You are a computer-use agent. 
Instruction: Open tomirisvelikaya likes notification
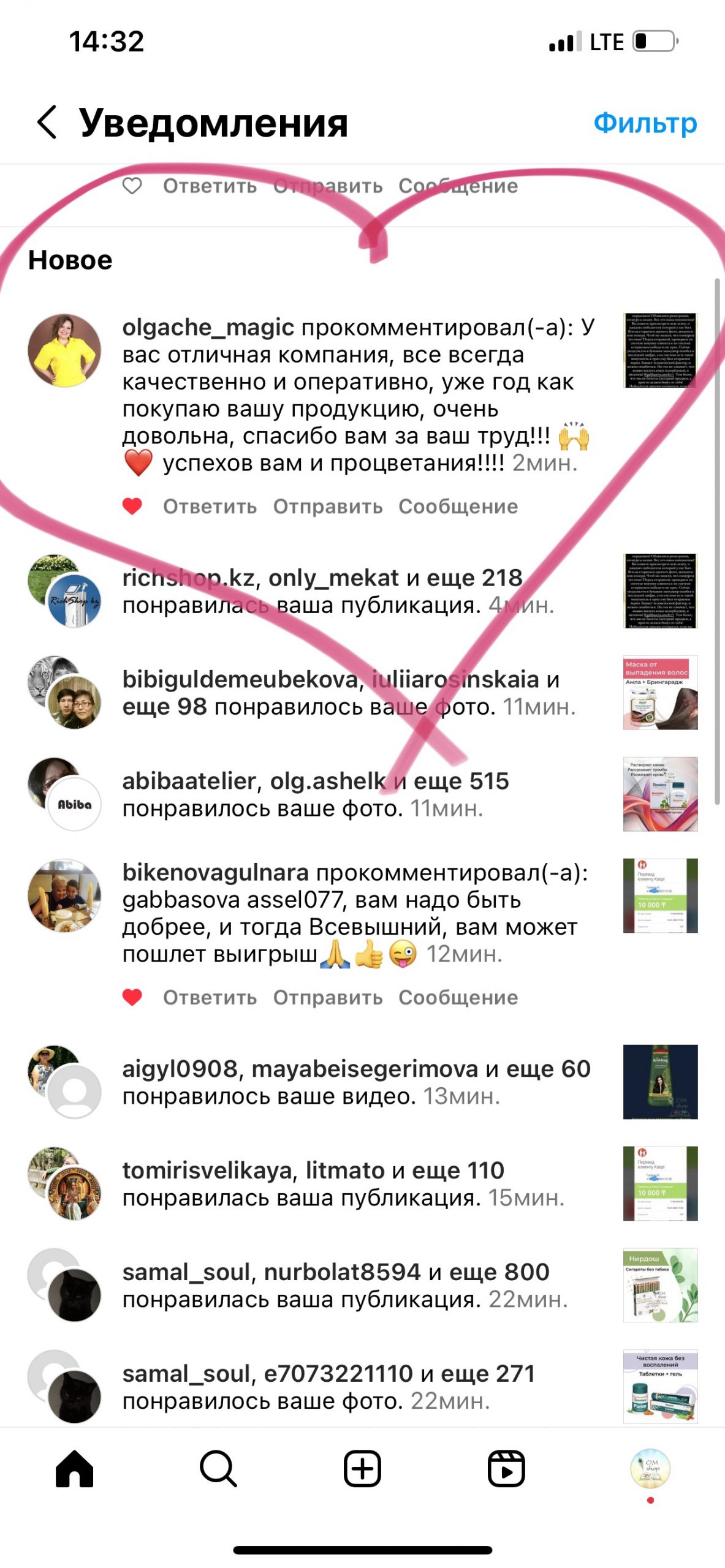[343, 1184]
